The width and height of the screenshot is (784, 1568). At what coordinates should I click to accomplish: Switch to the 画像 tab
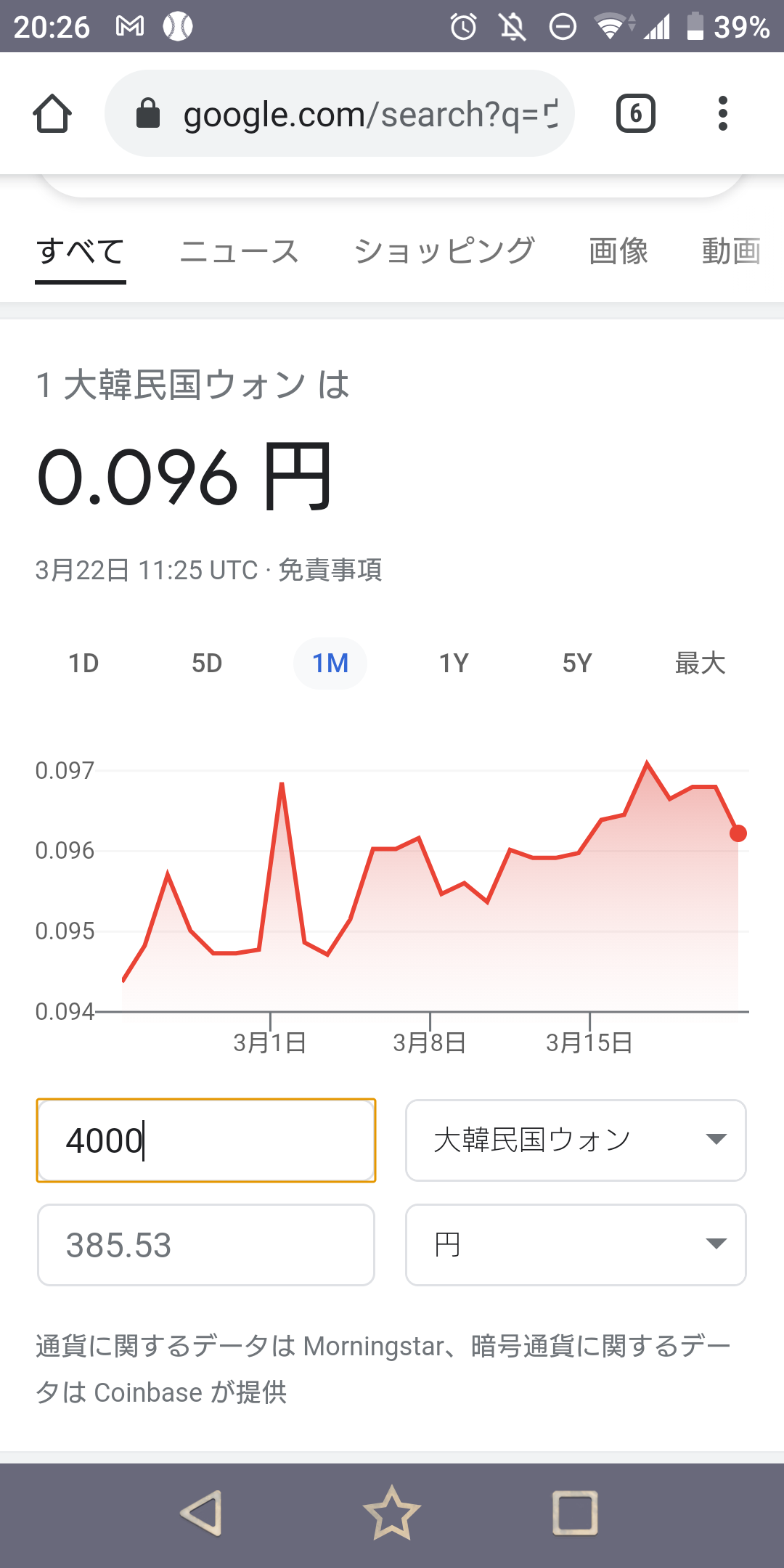[618, 252]
